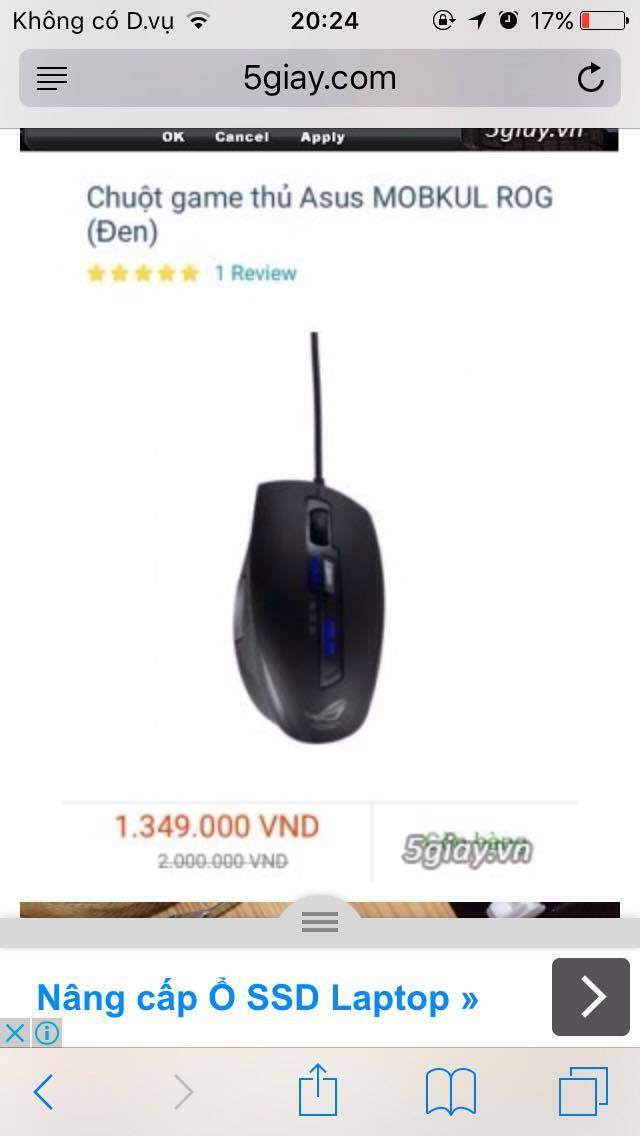The image size is (640, 1136).
Task: Open the ad info icon
Action: 46,1033
